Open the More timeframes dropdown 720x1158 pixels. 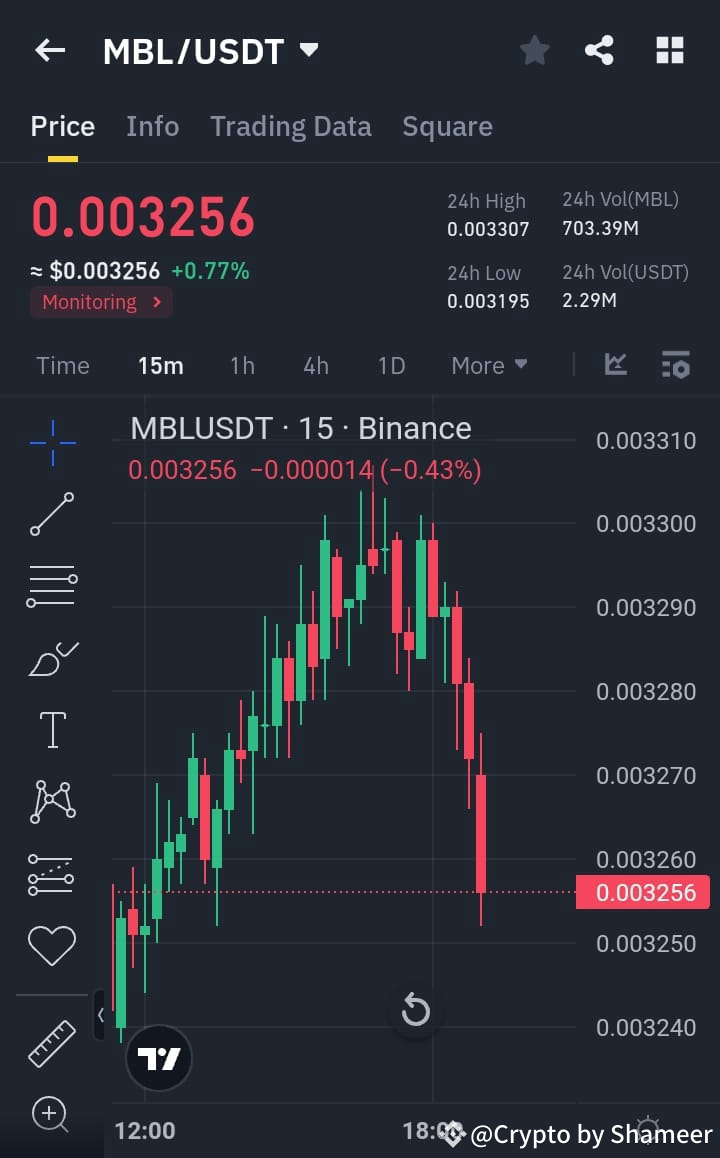coord(489,365)
